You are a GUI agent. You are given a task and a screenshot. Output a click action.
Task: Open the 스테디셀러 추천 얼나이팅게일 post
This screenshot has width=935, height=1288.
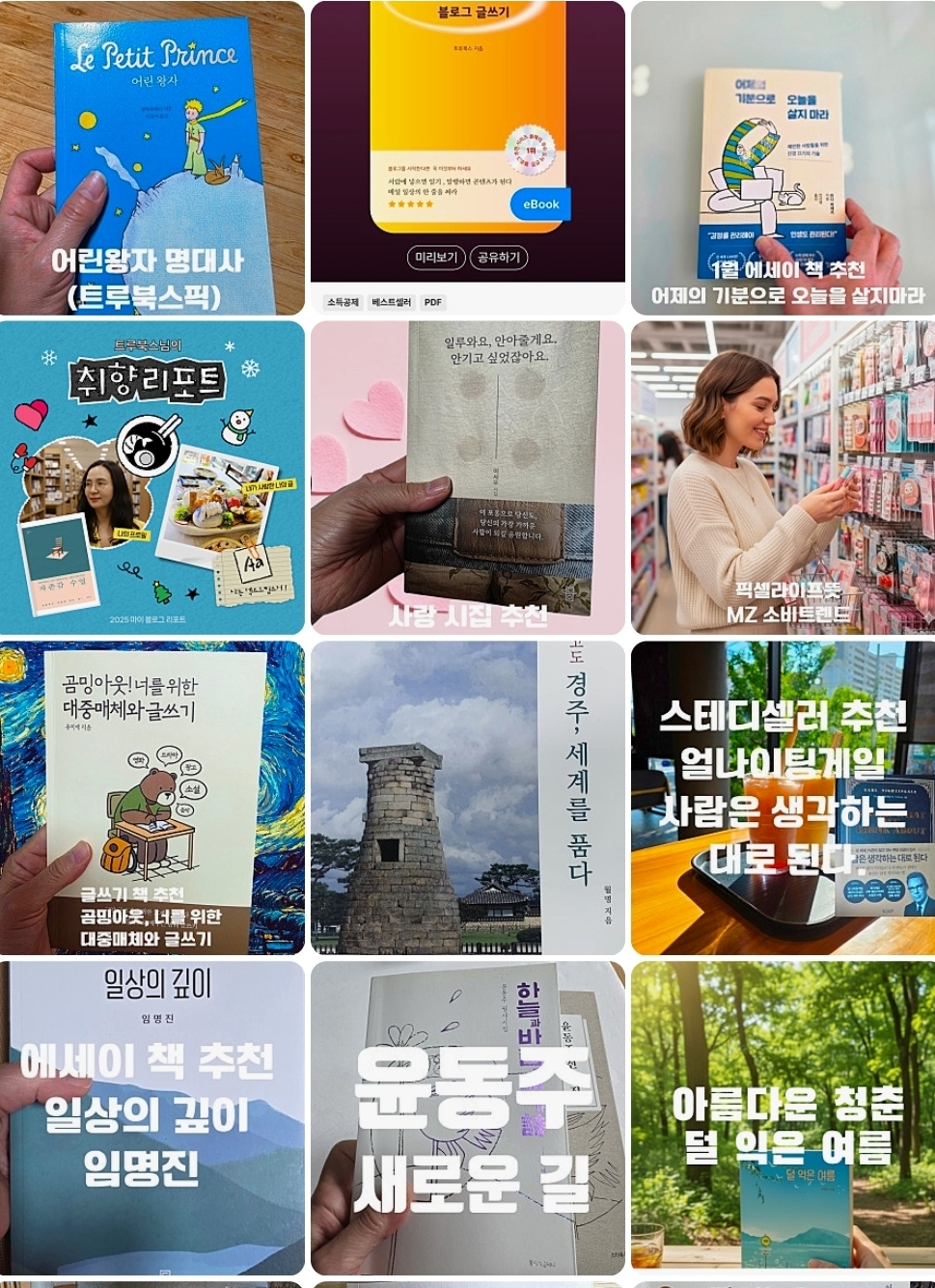pyautogui.click(x=783, y=798)
